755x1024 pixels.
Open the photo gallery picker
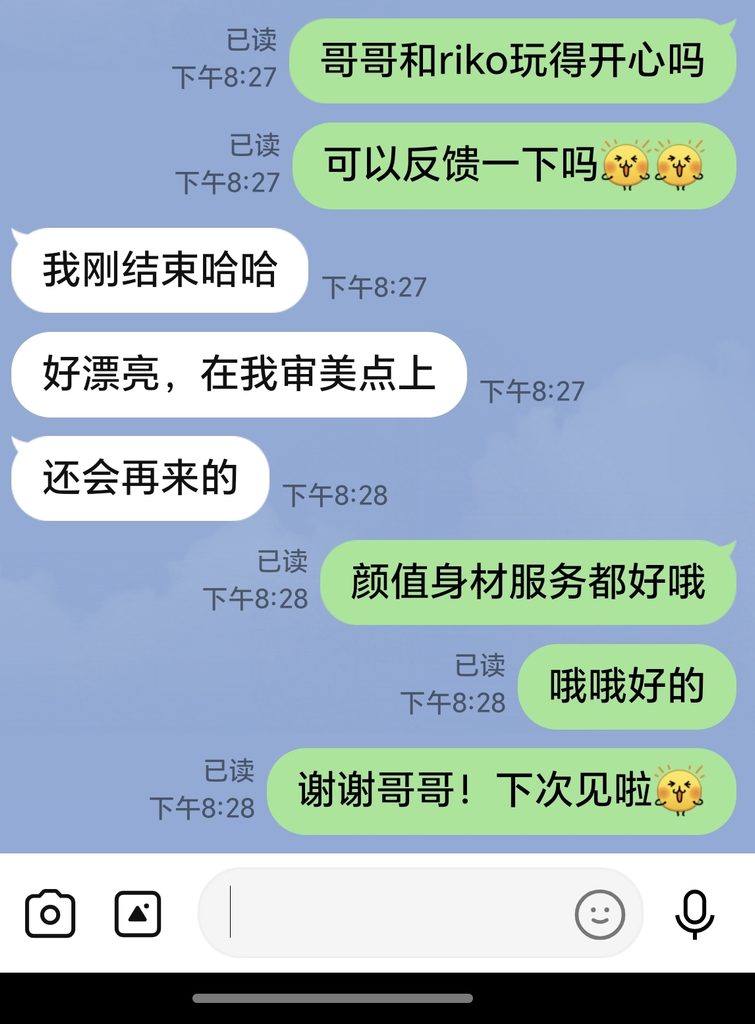coord(138,914)
